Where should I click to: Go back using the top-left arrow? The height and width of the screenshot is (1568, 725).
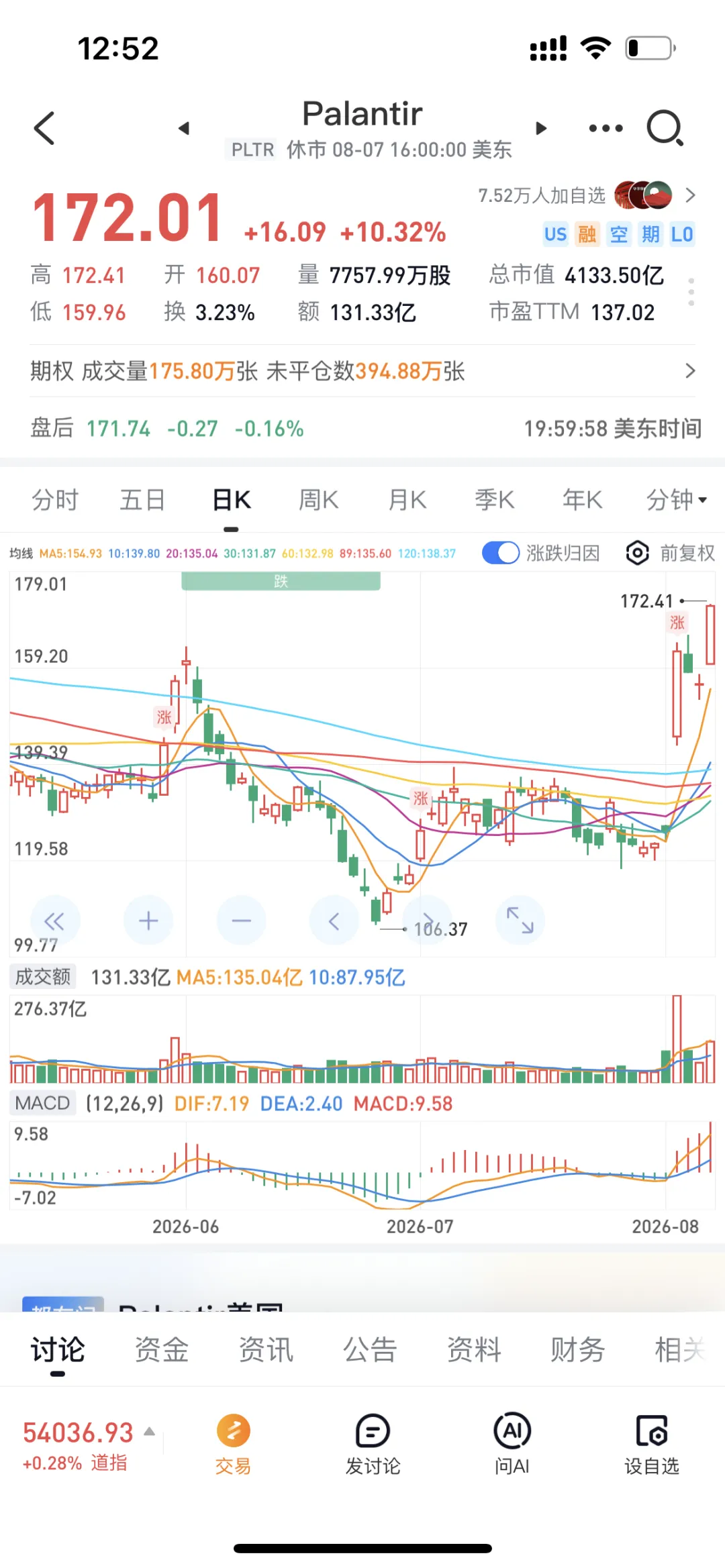click(44, 127)
